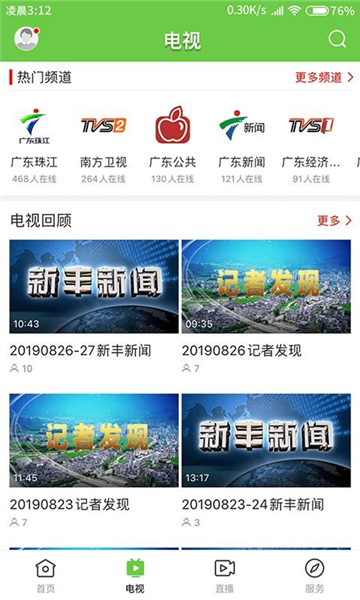Screen dimensions: 360x600
Task: Switch to the 直播 tab
Action: tap(225, 576)
